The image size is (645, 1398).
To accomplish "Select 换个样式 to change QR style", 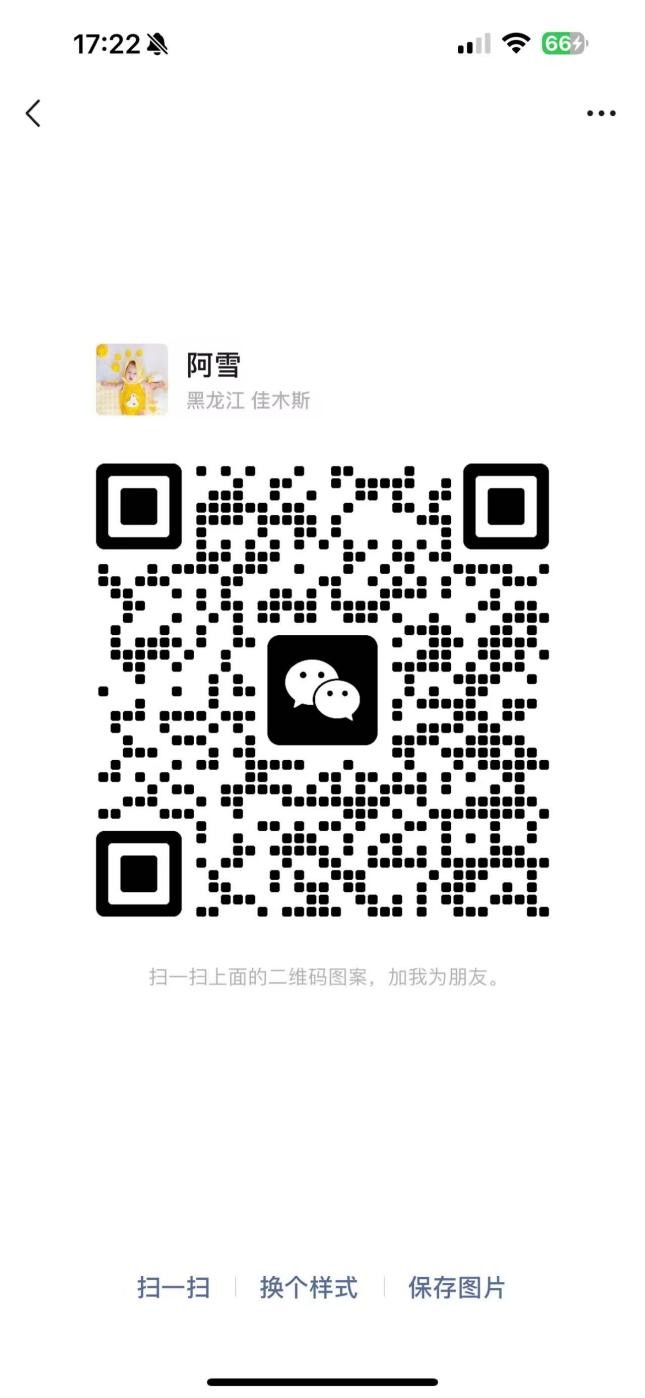I will click(x=308, y=1287).
